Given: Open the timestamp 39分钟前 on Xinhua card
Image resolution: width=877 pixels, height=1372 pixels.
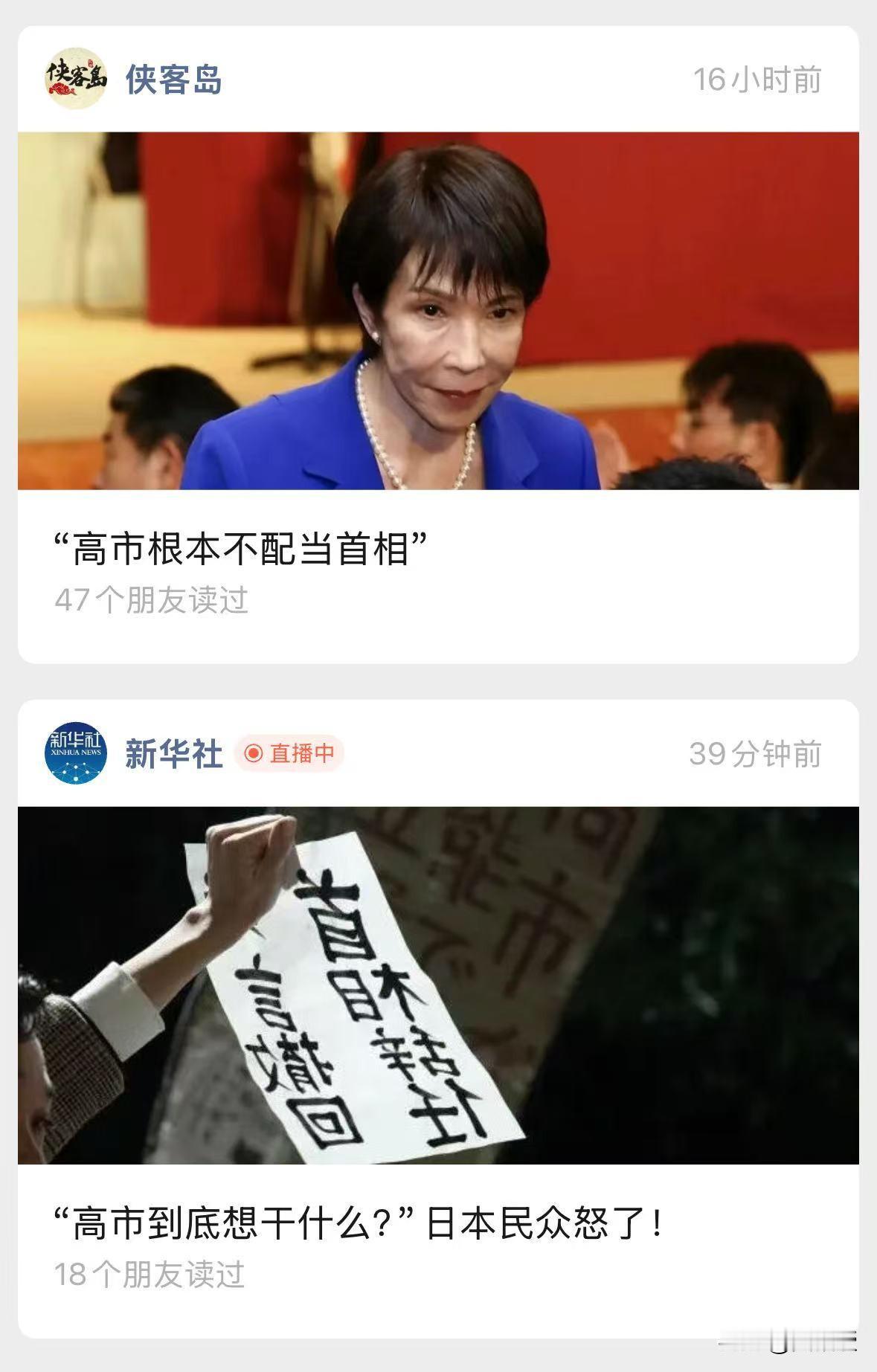Looking at the screenshot, I should click(x=757, y=753).
